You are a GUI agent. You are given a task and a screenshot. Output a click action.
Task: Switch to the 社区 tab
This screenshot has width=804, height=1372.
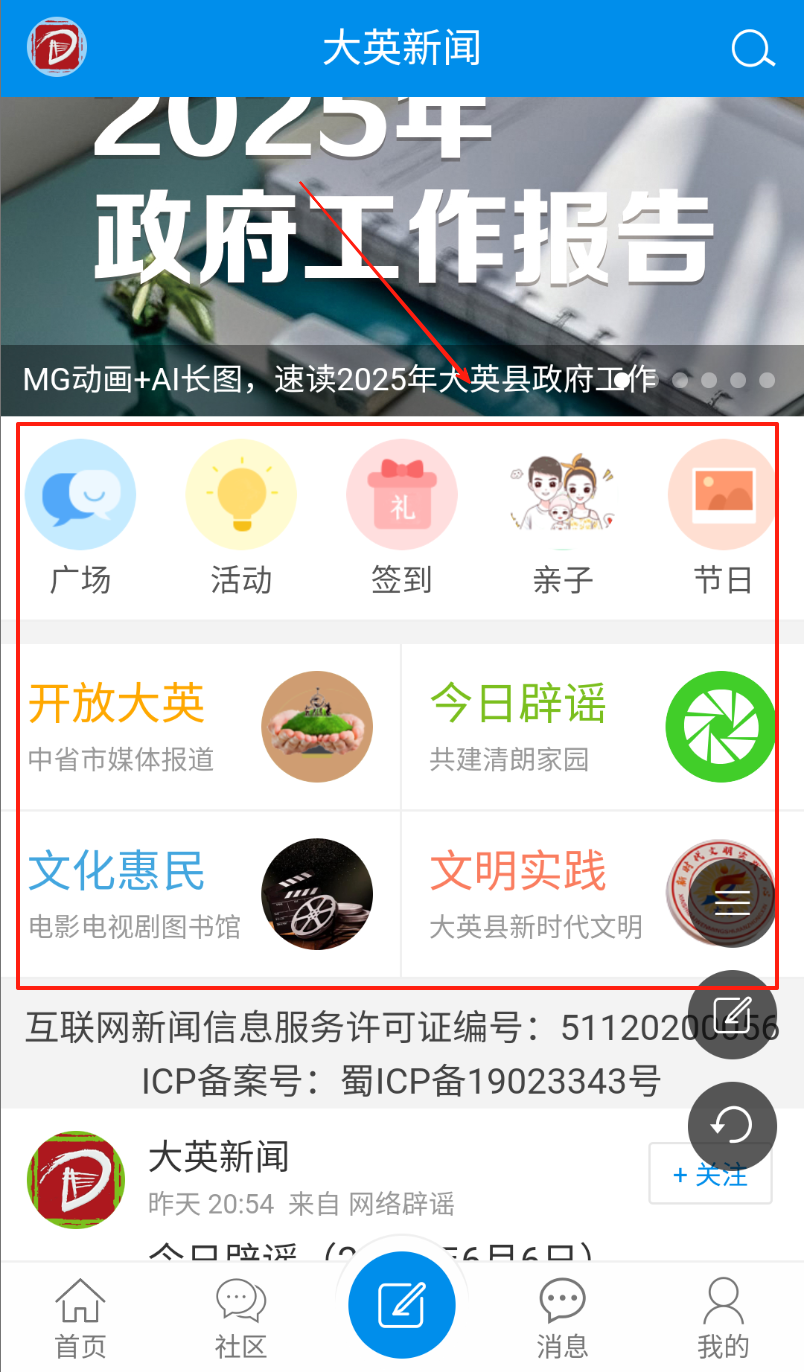pos(241,1317)
